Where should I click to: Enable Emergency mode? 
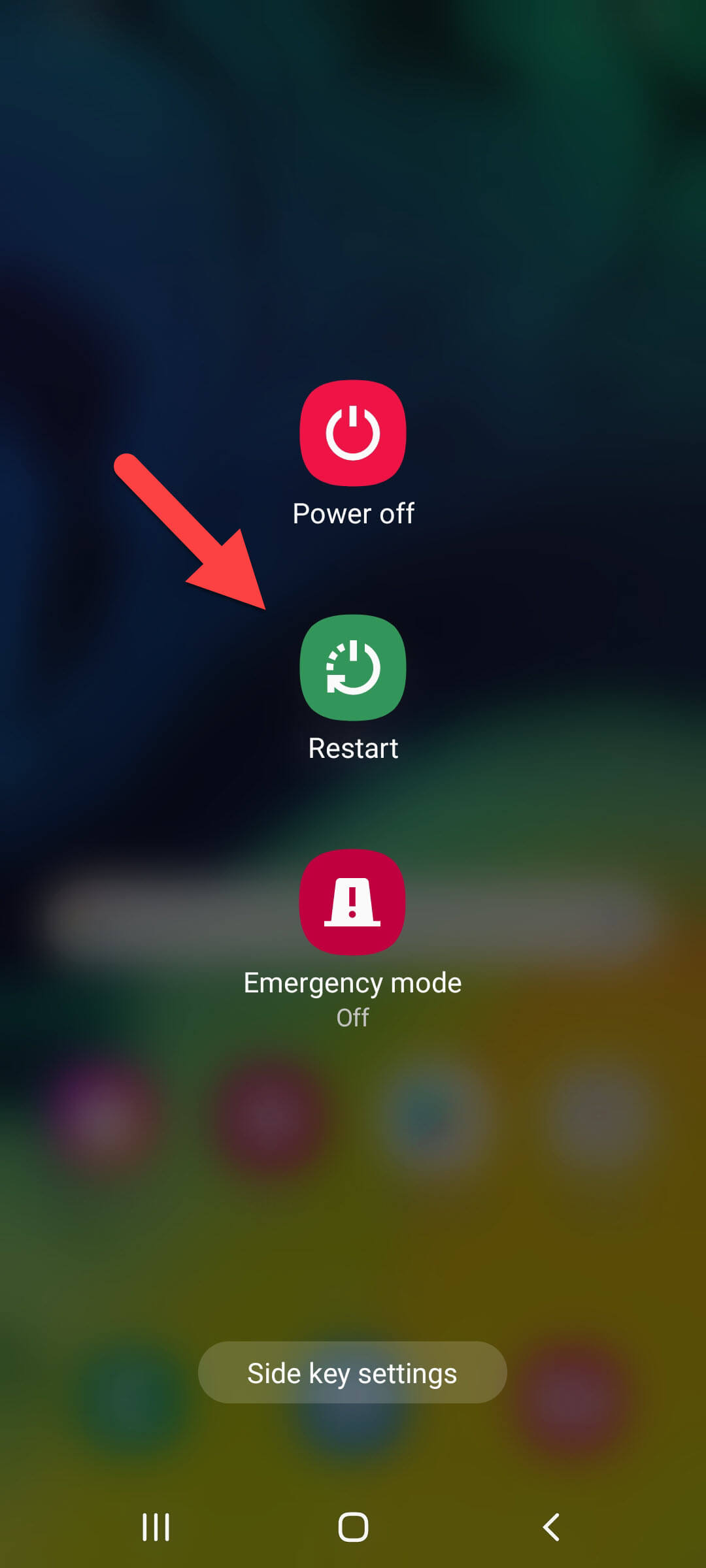click(x=353, y=902)
